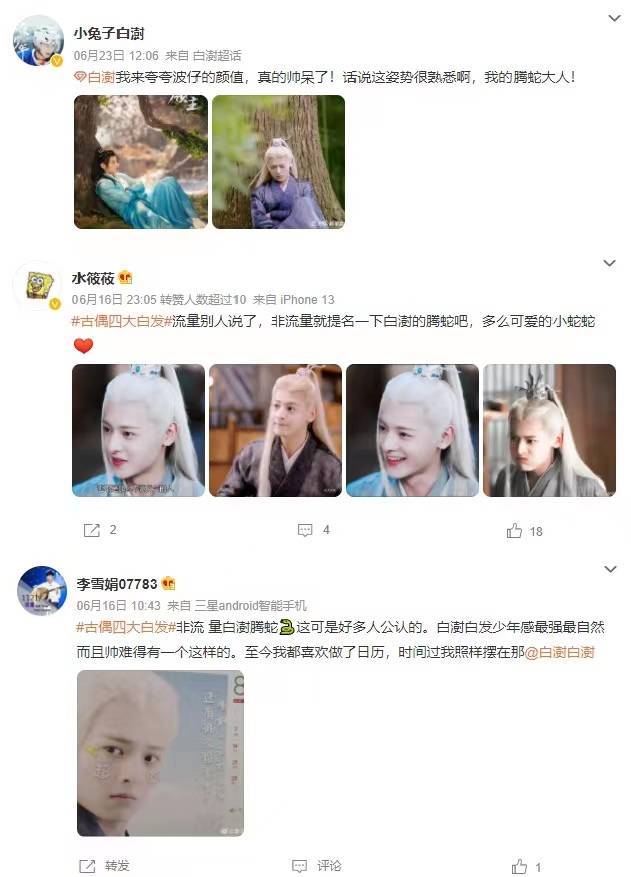View the blue-robed photo in 小兔子白澍's post
Screen dimensions: 631x877
click(141, 162)
